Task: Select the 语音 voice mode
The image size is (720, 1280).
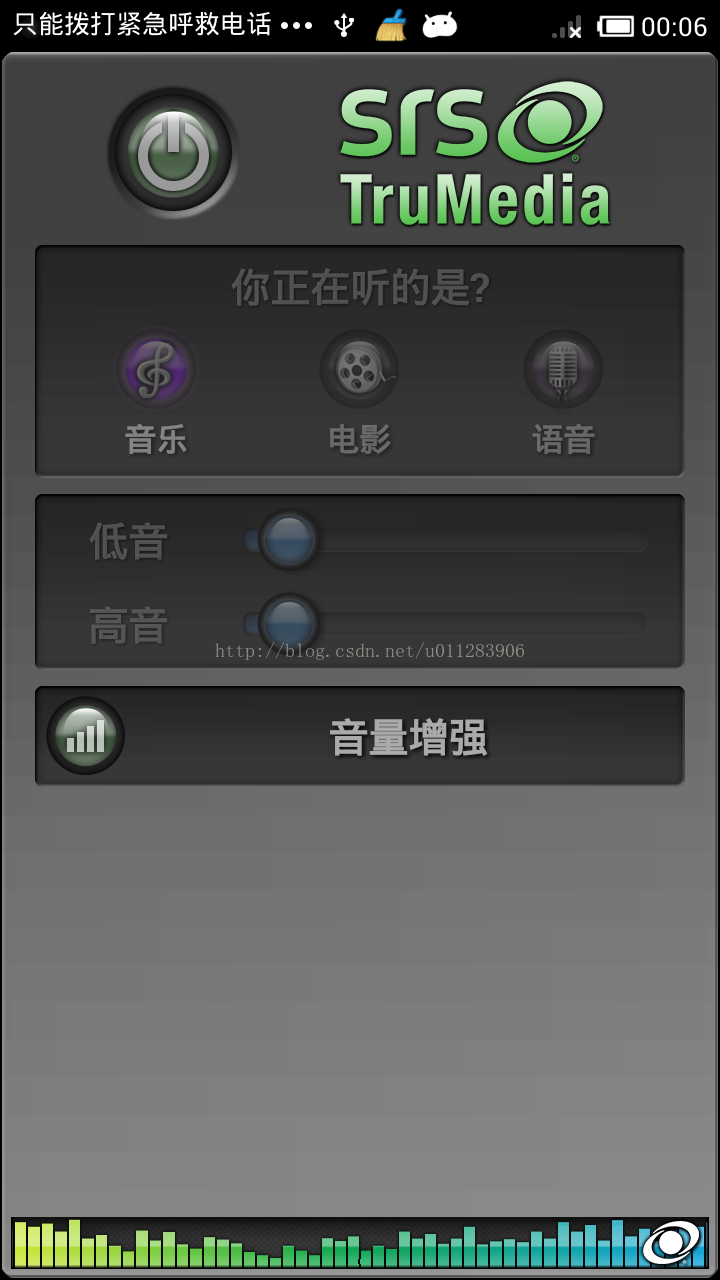Action: click(x=563, y=369)
